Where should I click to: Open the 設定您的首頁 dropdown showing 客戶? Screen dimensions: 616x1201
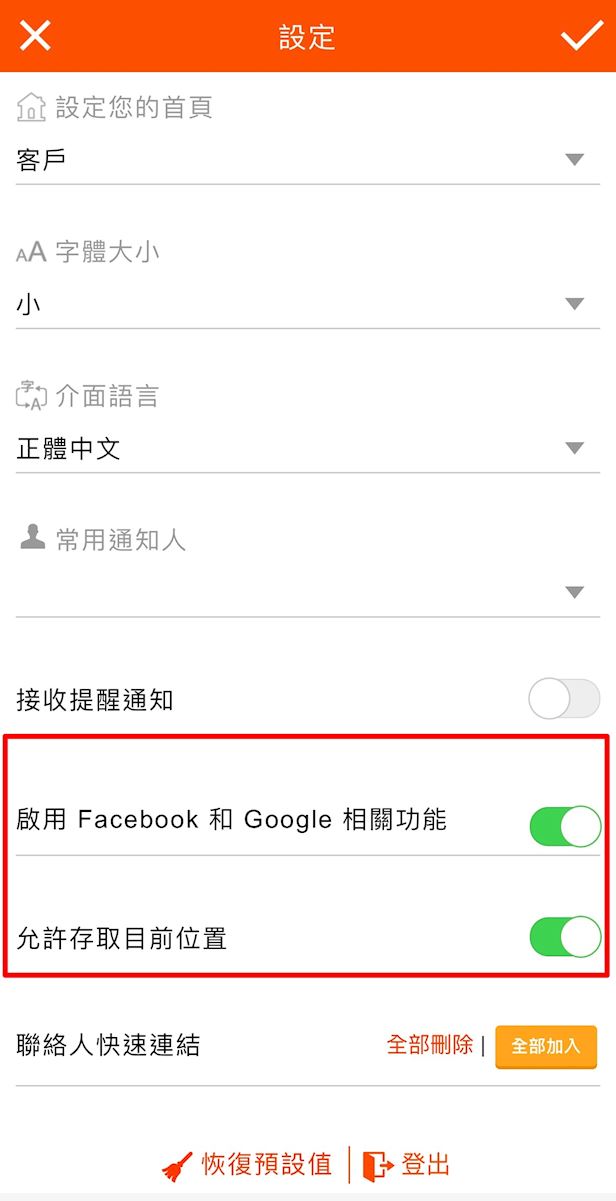pyautogui.click(x=308, y=160)
